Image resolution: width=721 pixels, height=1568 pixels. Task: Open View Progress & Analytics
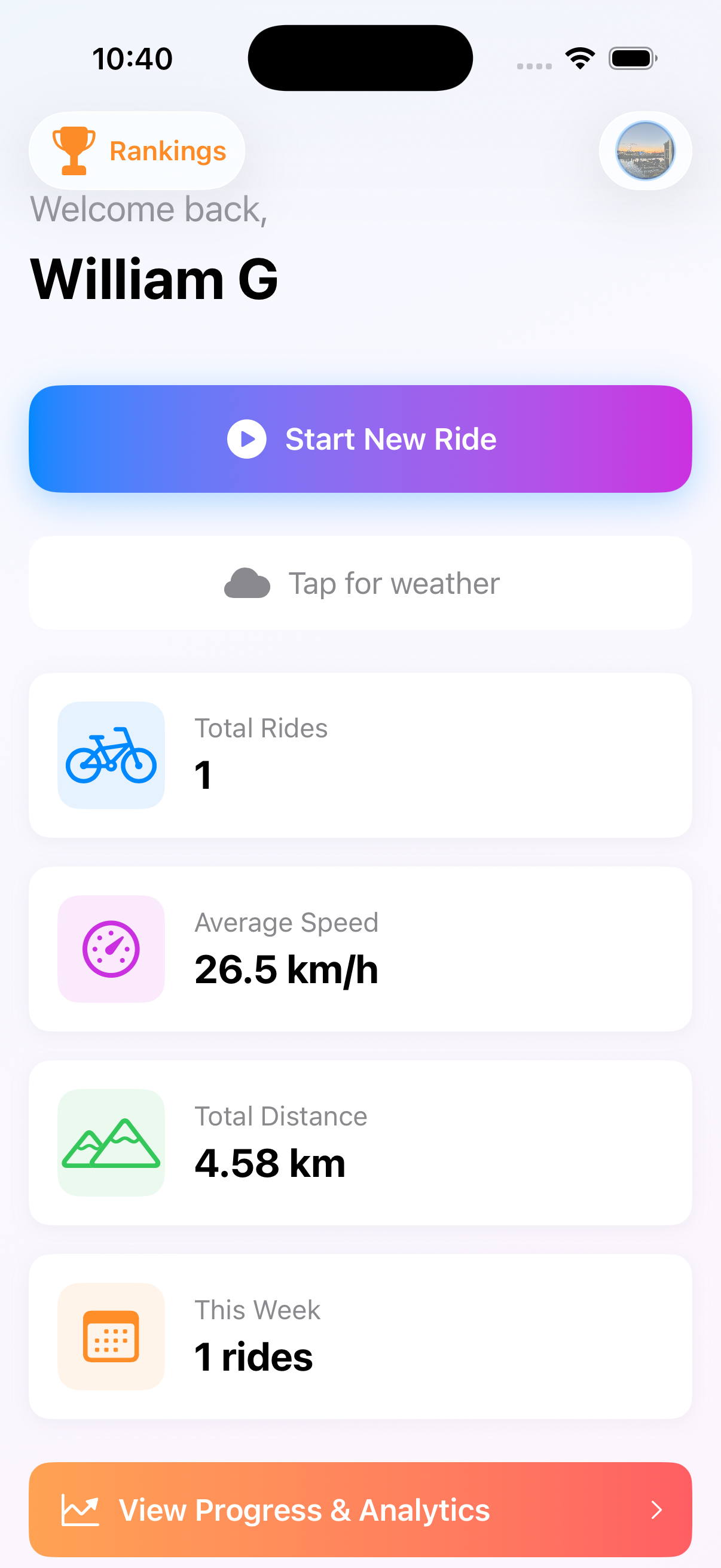[360, 1509]
